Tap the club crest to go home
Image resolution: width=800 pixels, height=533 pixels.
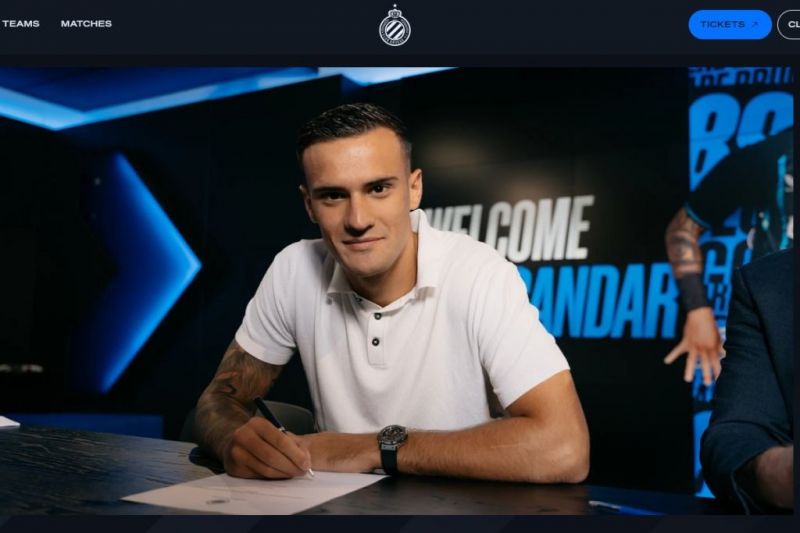pos(395,26)
